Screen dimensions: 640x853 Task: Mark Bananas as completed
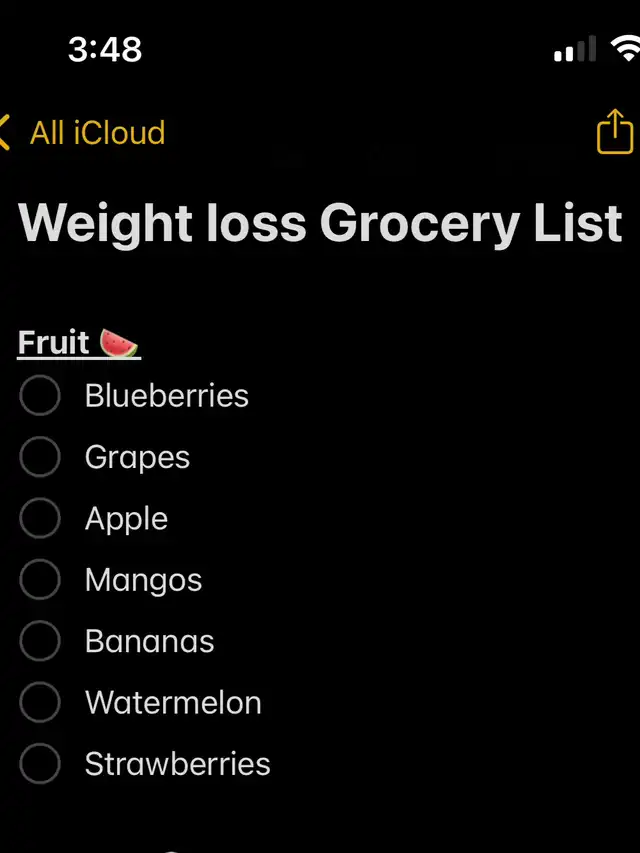click(x=40, y=641)
